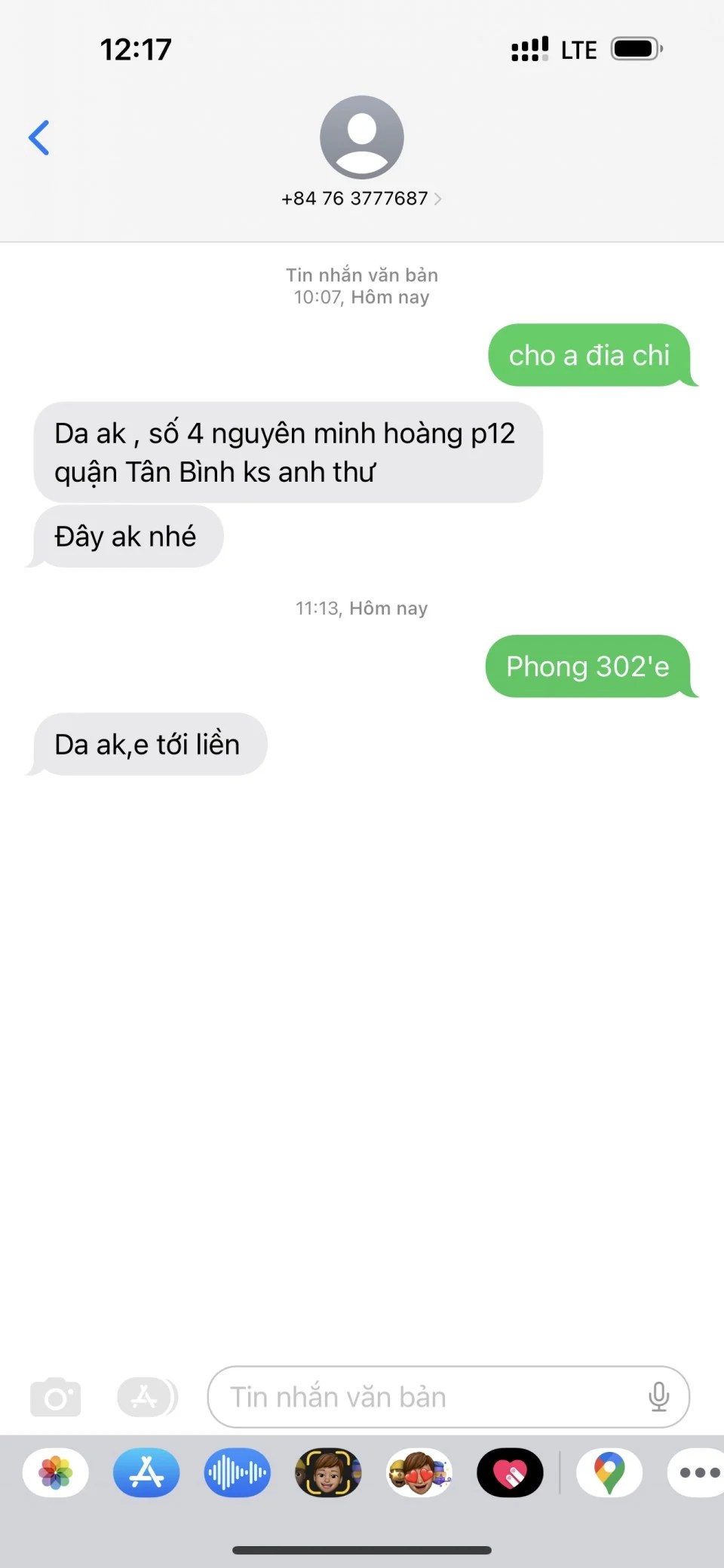
Task: Go back to the messages list
Action: click(39, 138)
